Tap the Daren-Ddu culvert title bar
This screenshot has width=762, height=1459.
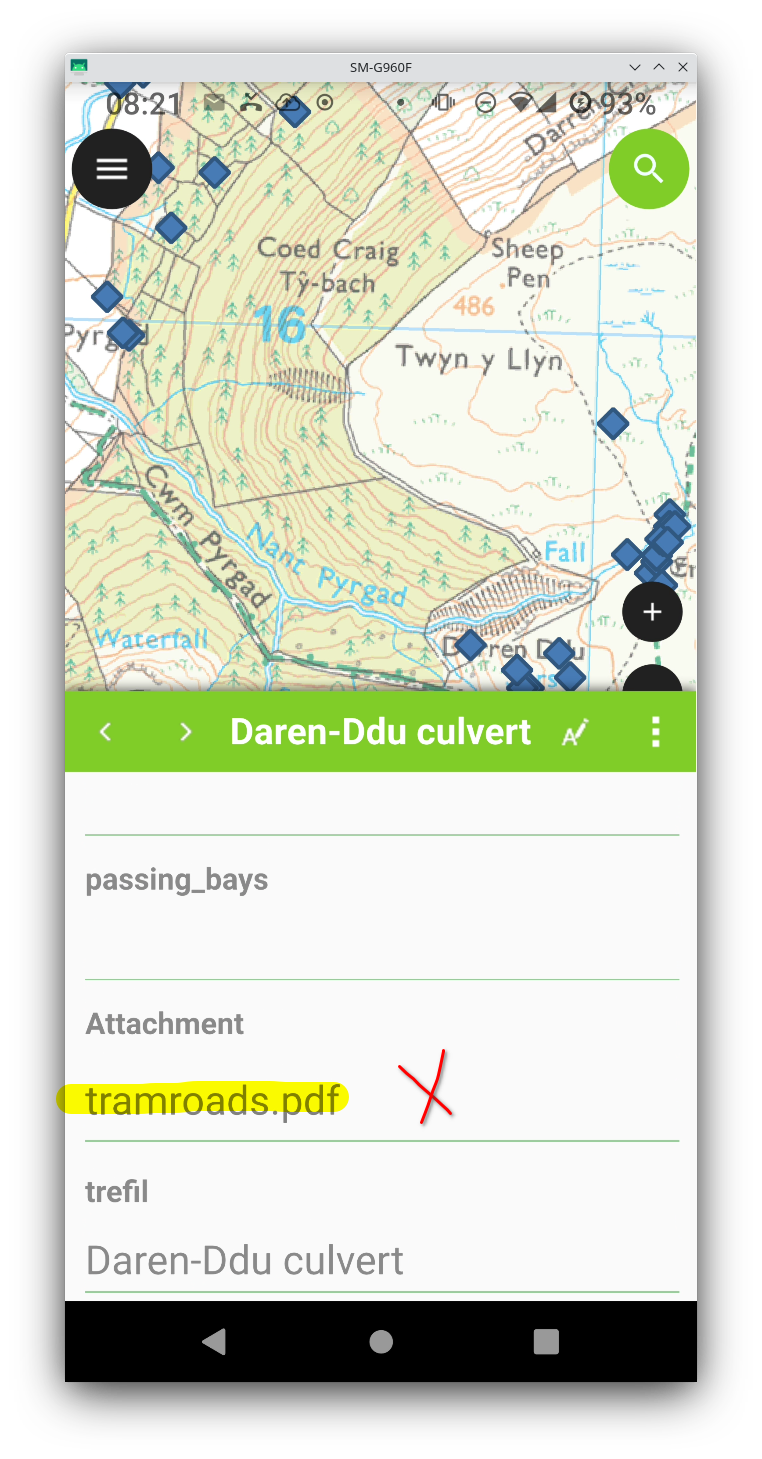[380, 731]
